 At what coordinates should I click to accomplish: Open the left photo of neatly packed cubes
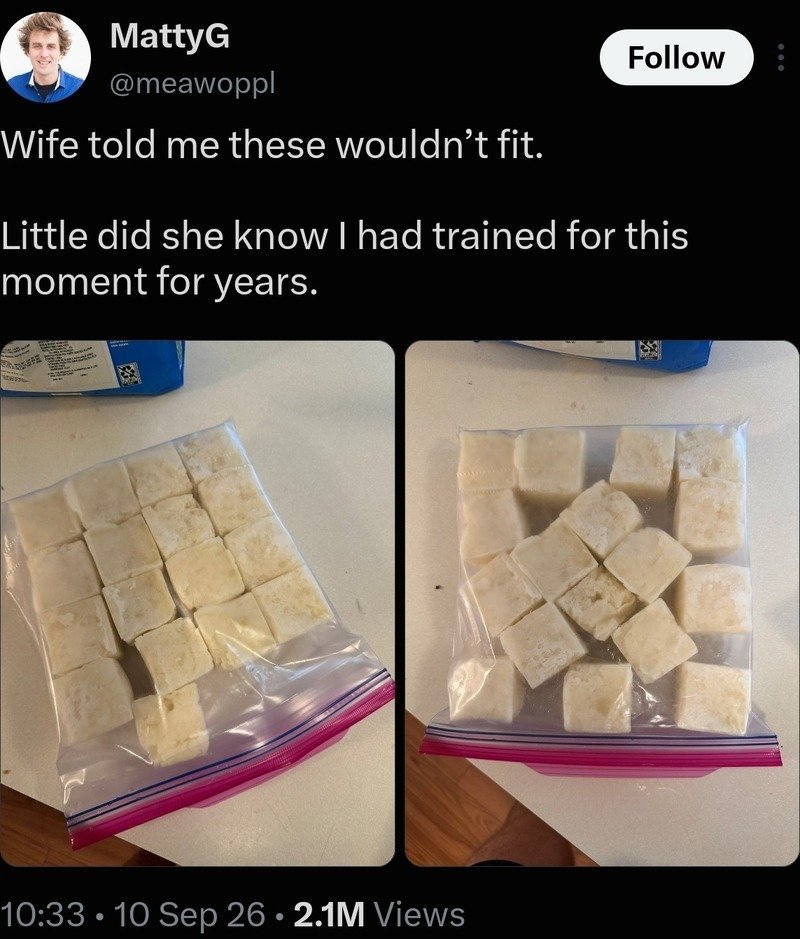click(x=198, y=603)
